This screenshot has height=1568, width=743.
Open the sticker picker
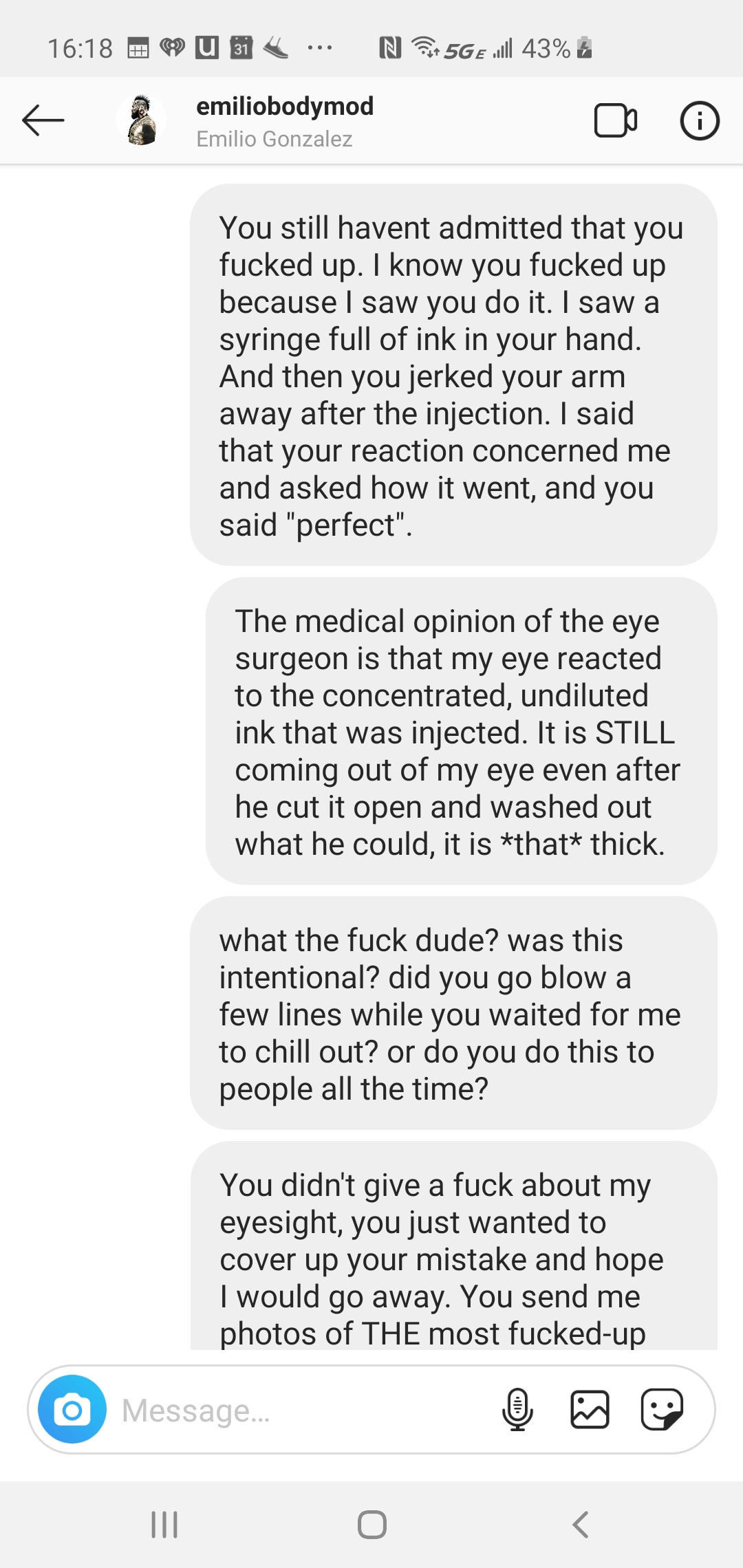662,1409
